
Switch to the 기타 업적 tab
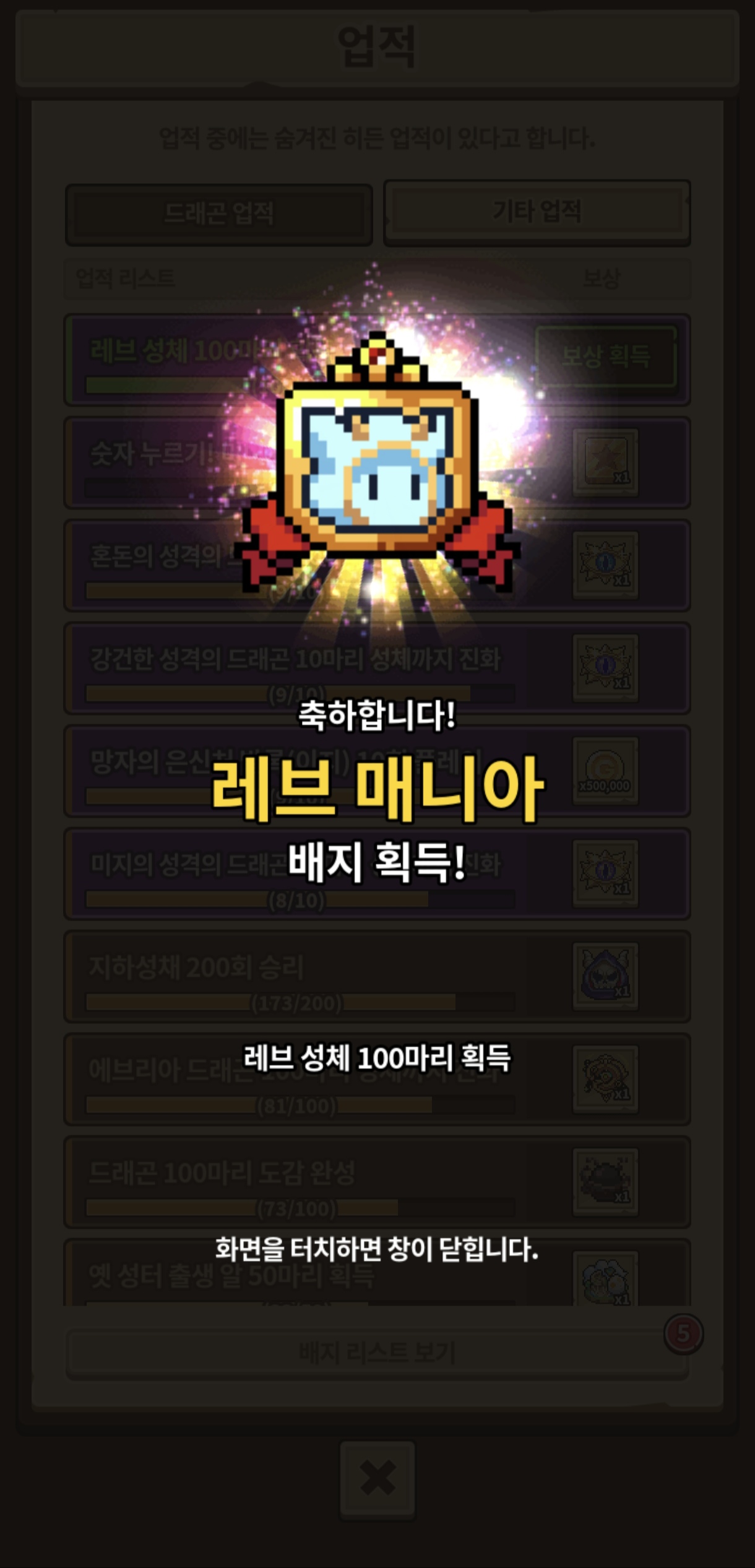(x=537, y=212)
